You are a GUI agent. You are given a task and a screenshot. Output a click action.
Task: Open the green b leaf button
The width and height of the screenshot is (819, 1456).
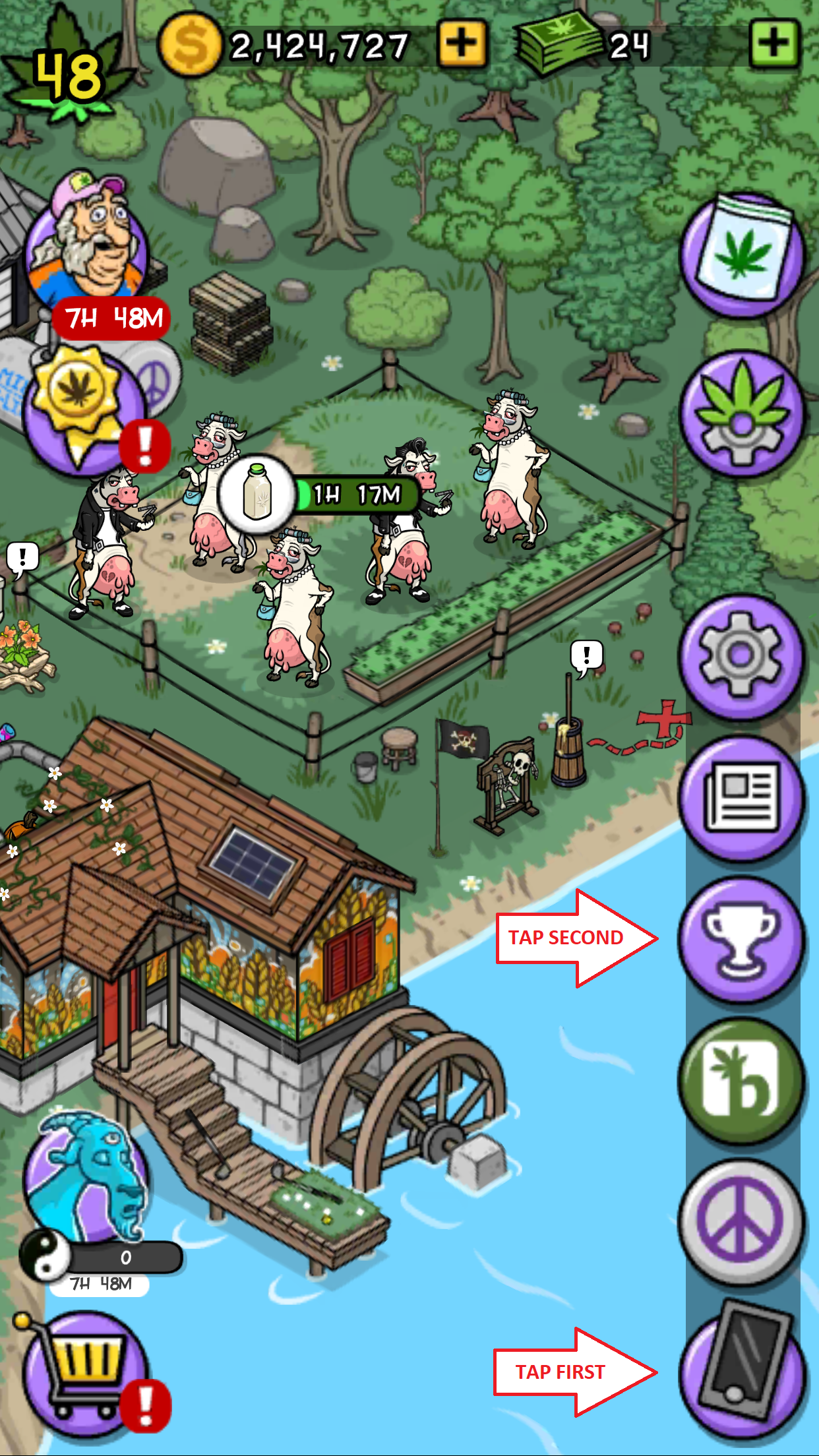coord(741,1080)
